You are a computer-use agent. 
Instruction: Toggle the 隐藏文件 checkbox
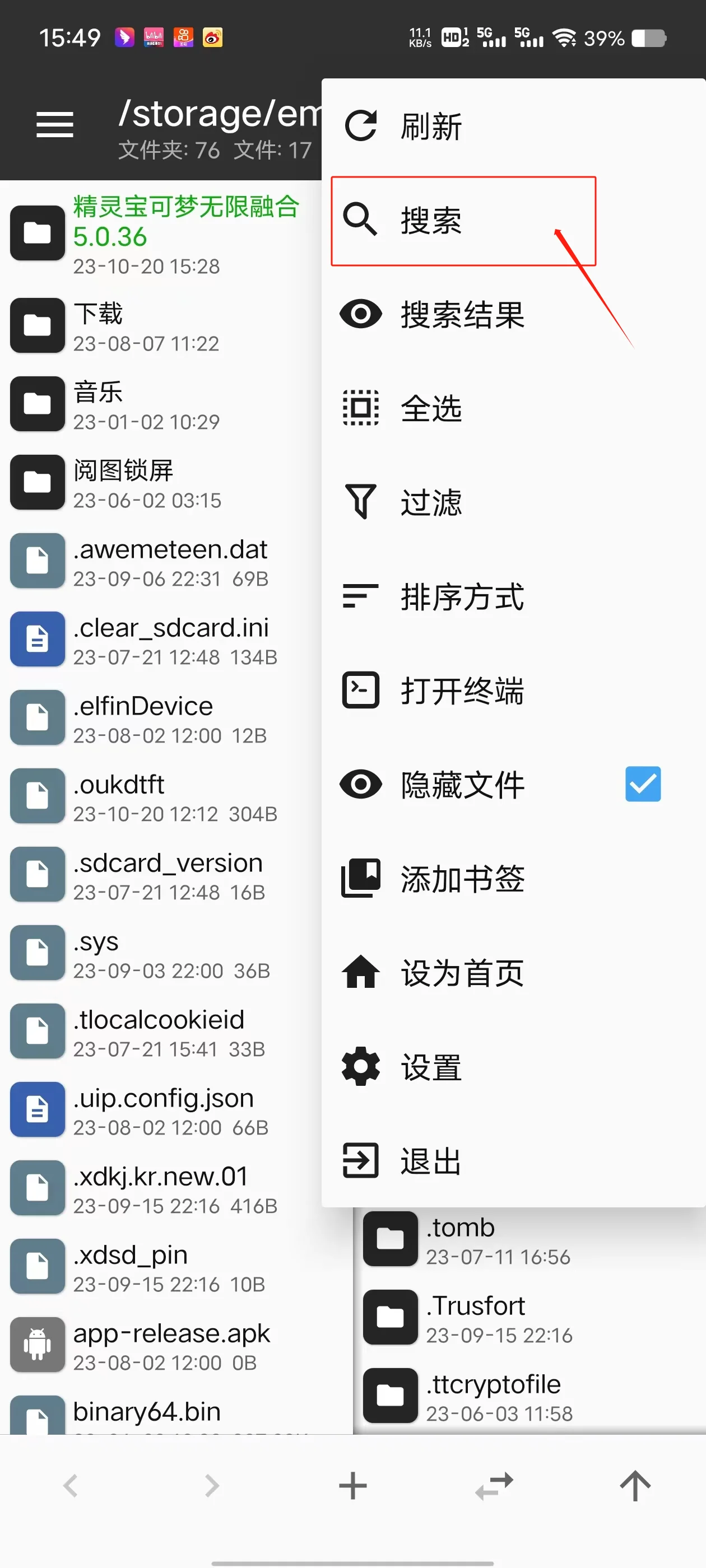click(x=642, y=784)
